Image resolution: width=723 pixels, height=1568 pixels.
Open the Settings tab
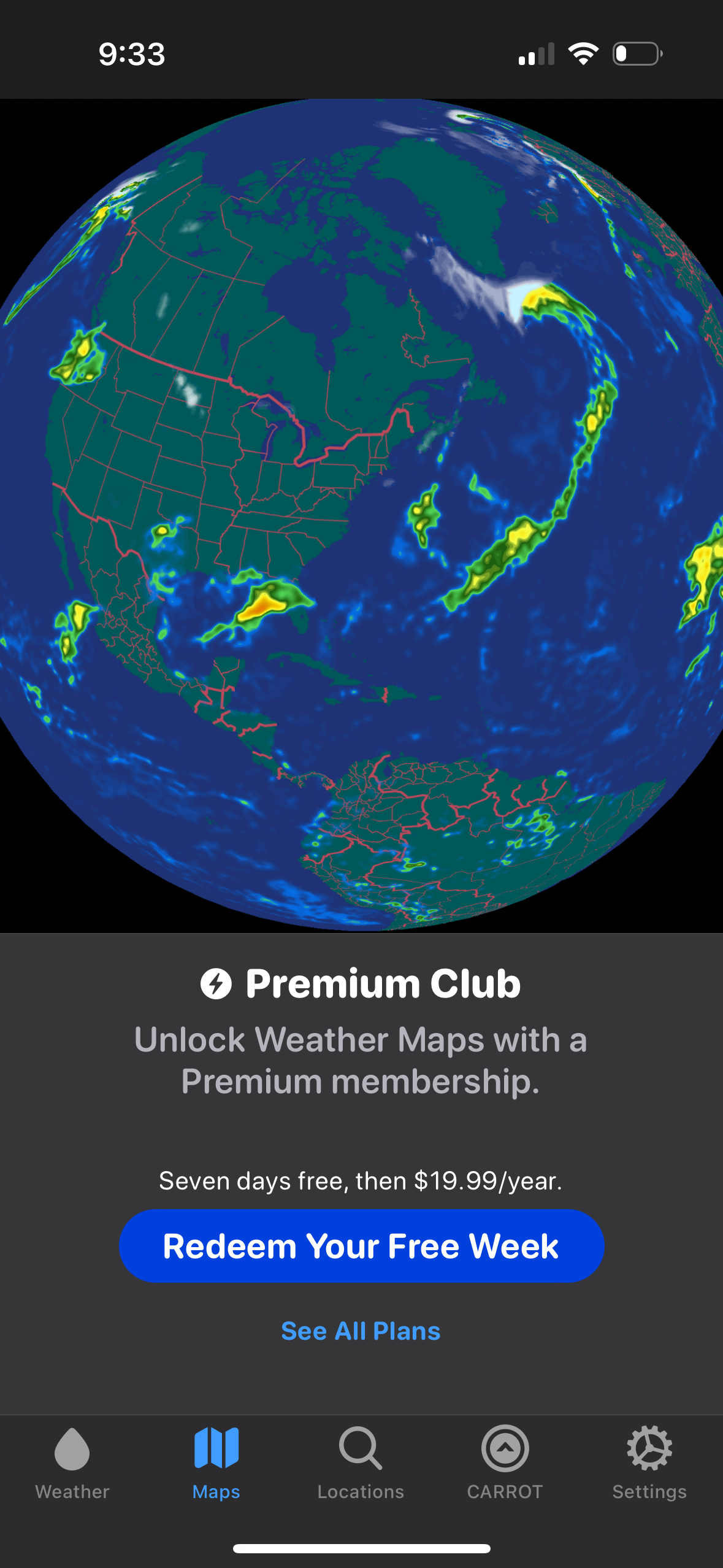pyautogui.click(x=649, y=1462)
